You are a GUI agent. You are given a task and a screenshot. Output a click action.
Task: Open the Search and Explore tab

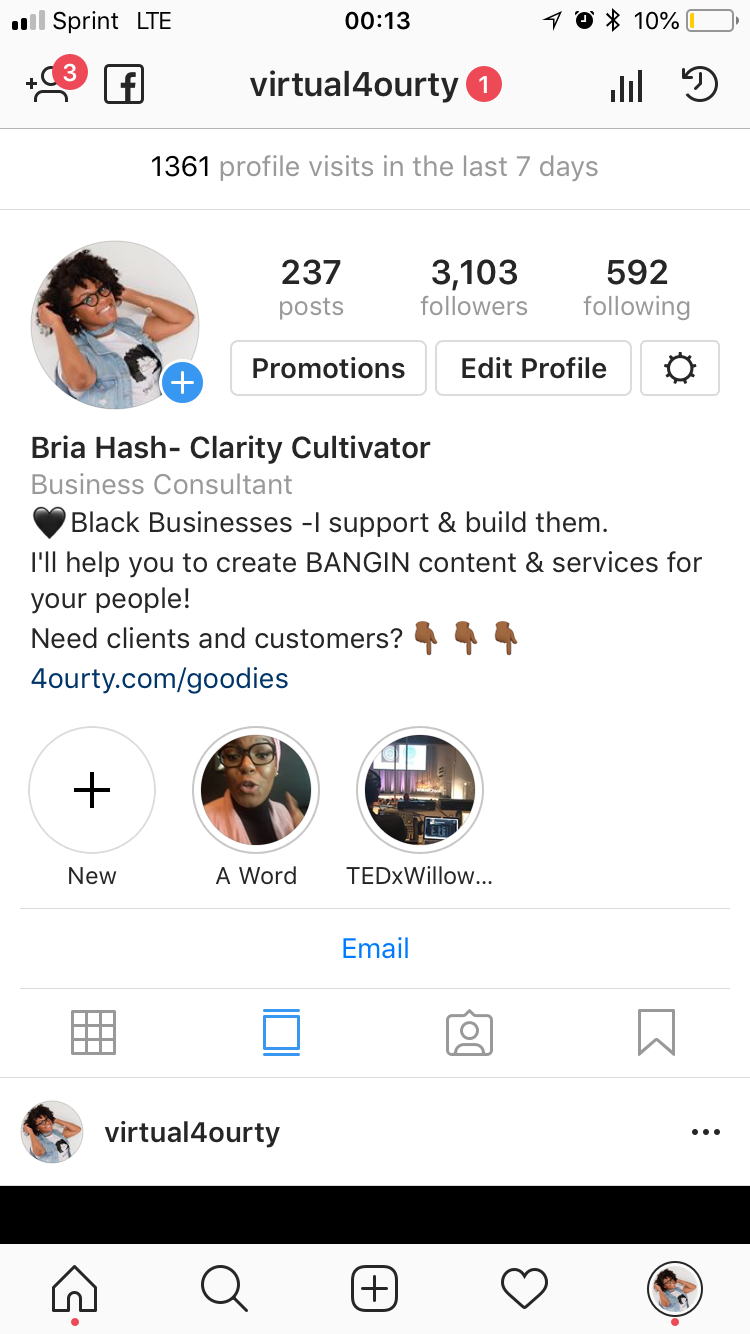click(x=224, y=1288)
